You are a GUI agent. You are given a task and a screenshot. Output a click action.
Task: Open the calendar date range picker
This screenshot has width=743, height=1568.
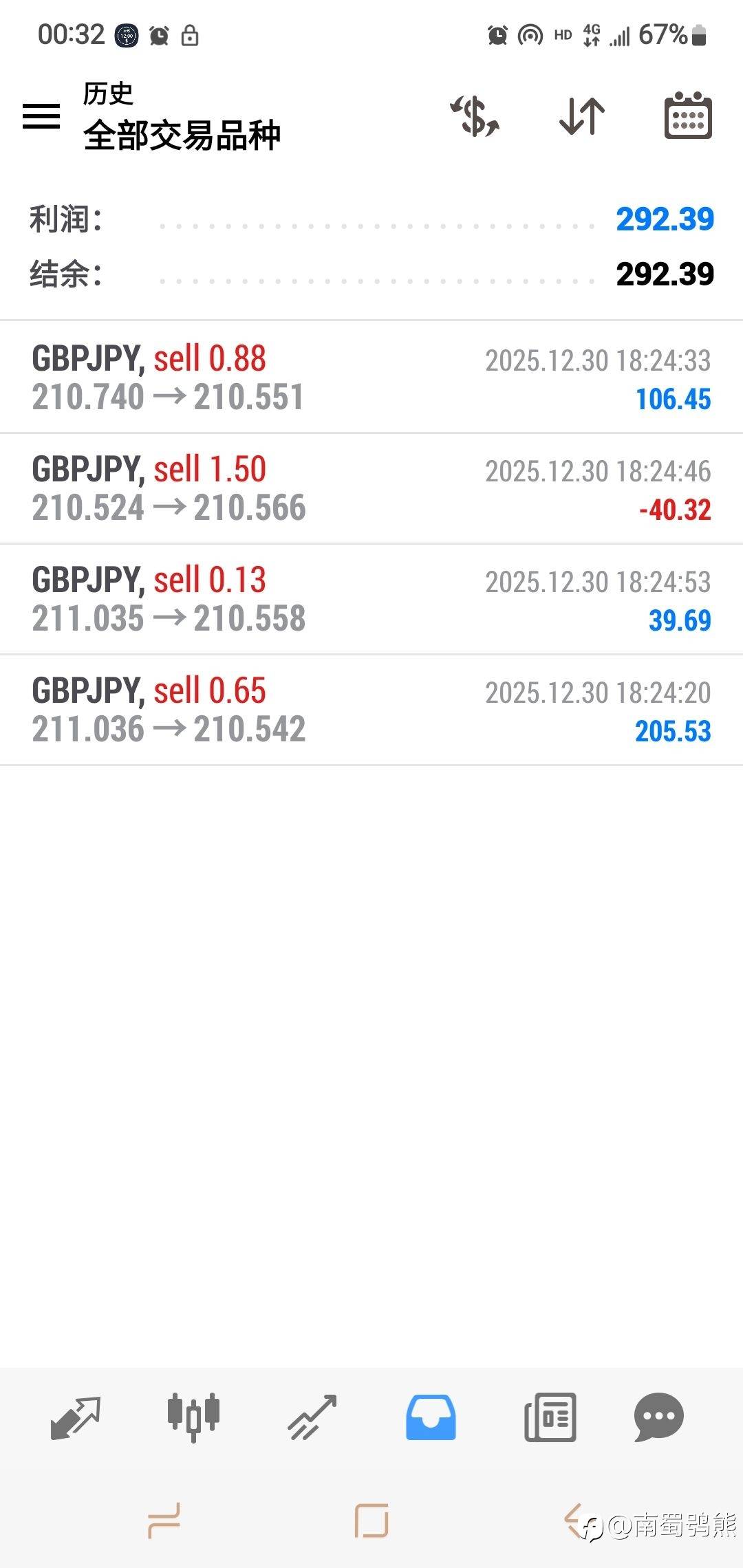tap(687, 116)
